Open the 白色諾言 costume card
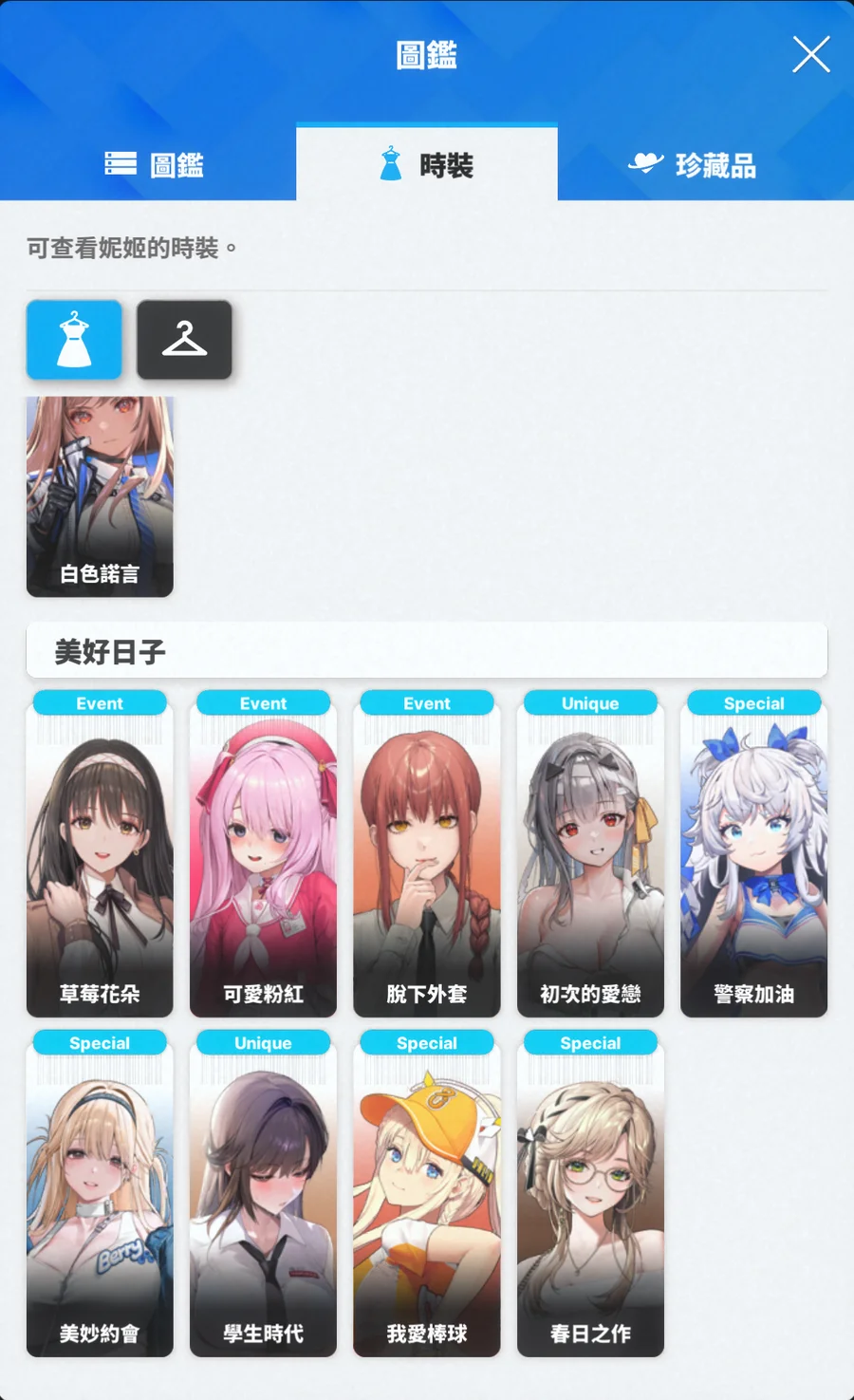The width and height of the screenshot is (854, 1400). pos(100,496)
